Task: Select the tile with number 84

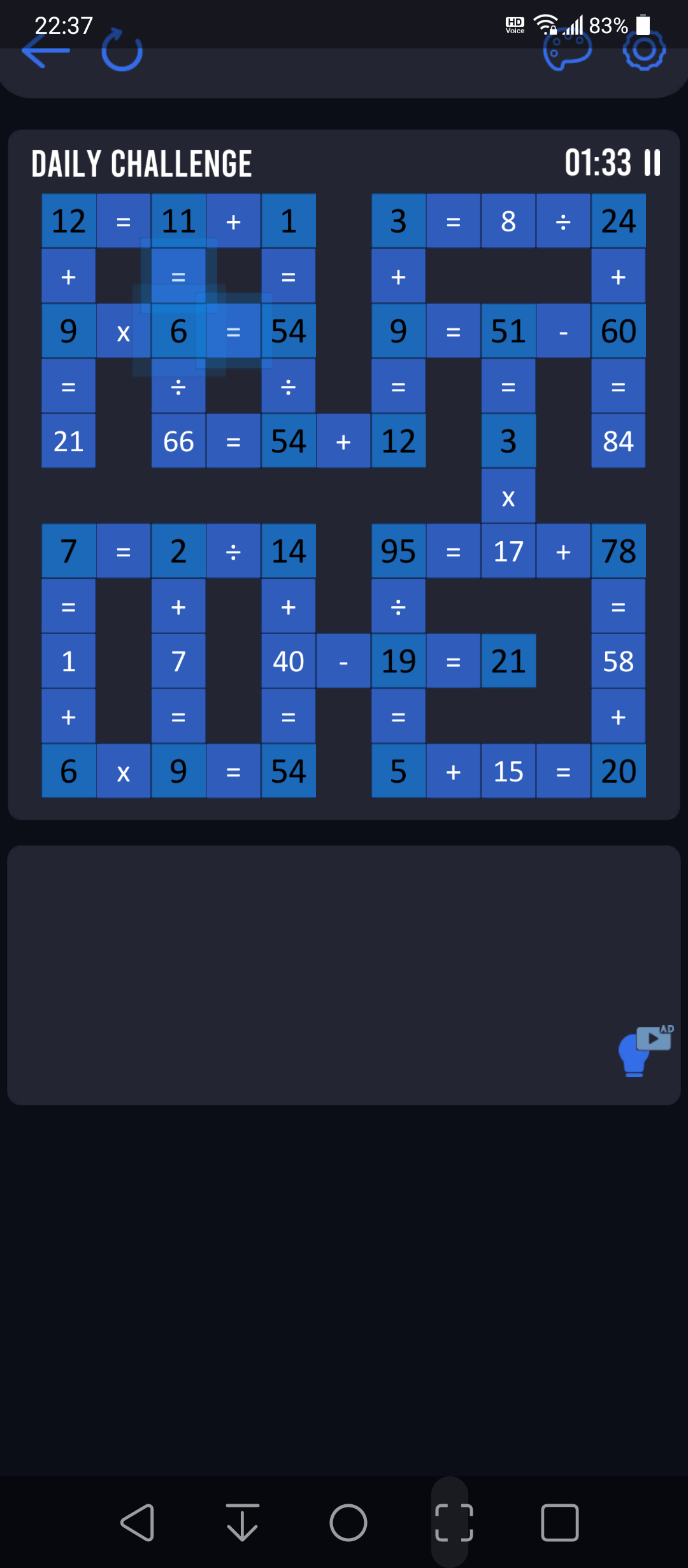Action: coord(618,441)
